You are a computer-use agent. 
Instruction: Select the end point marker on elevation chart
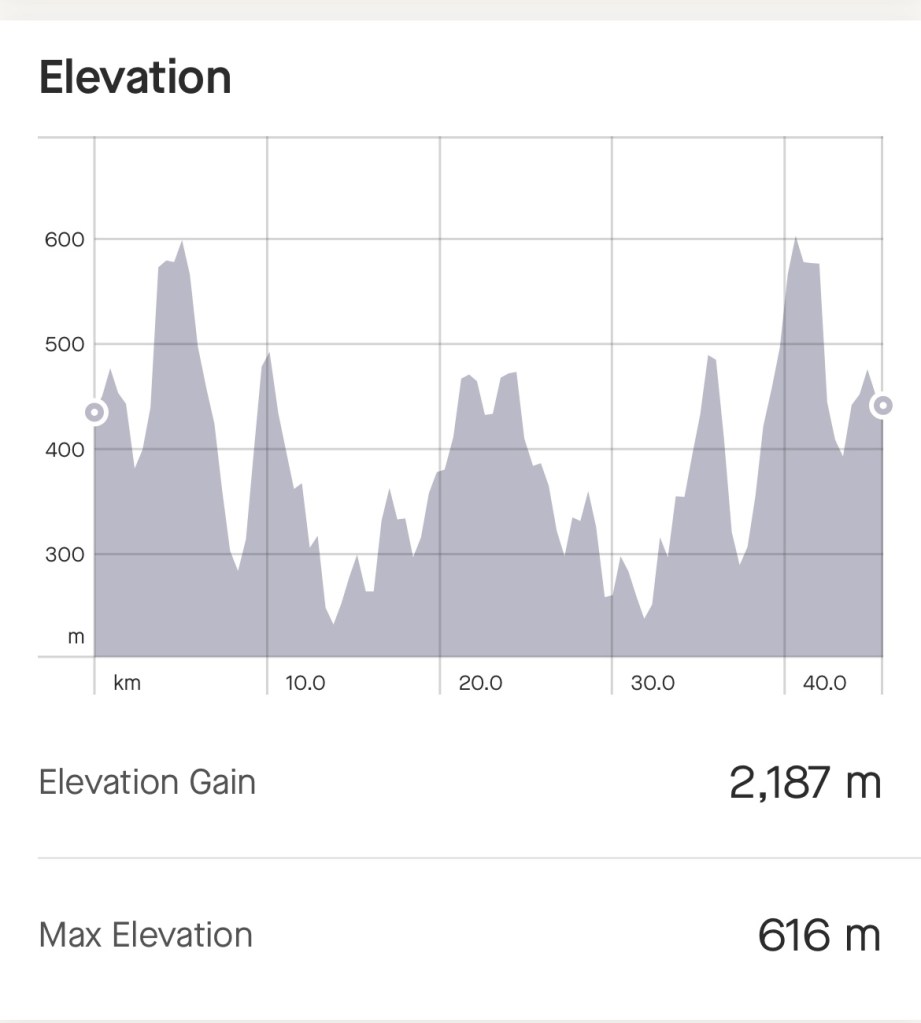tap(882, 405)
